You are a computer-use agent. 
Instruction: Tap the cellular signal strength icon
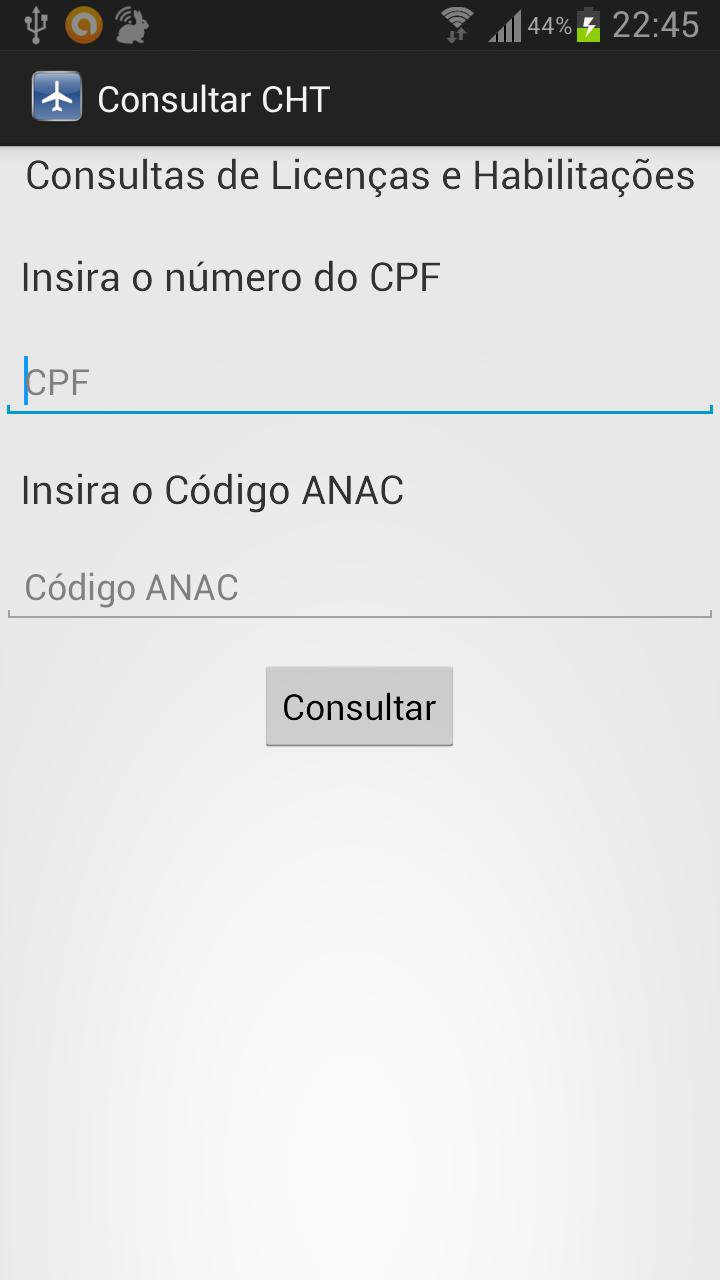(x=505, y=25)
